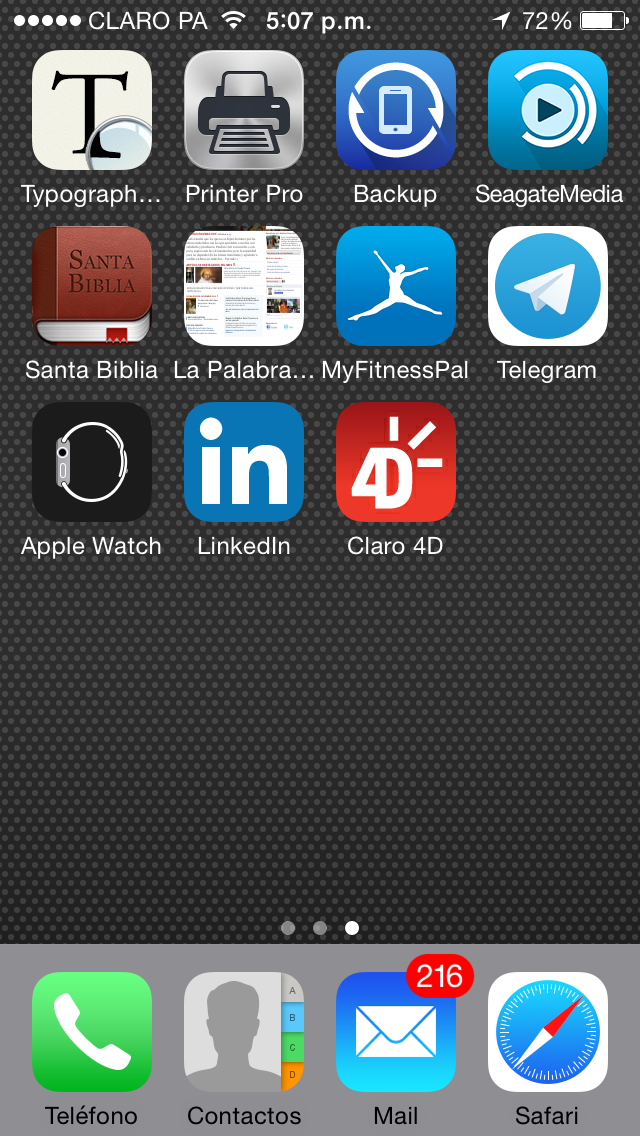Open Telegram messenger

(548, 286)
